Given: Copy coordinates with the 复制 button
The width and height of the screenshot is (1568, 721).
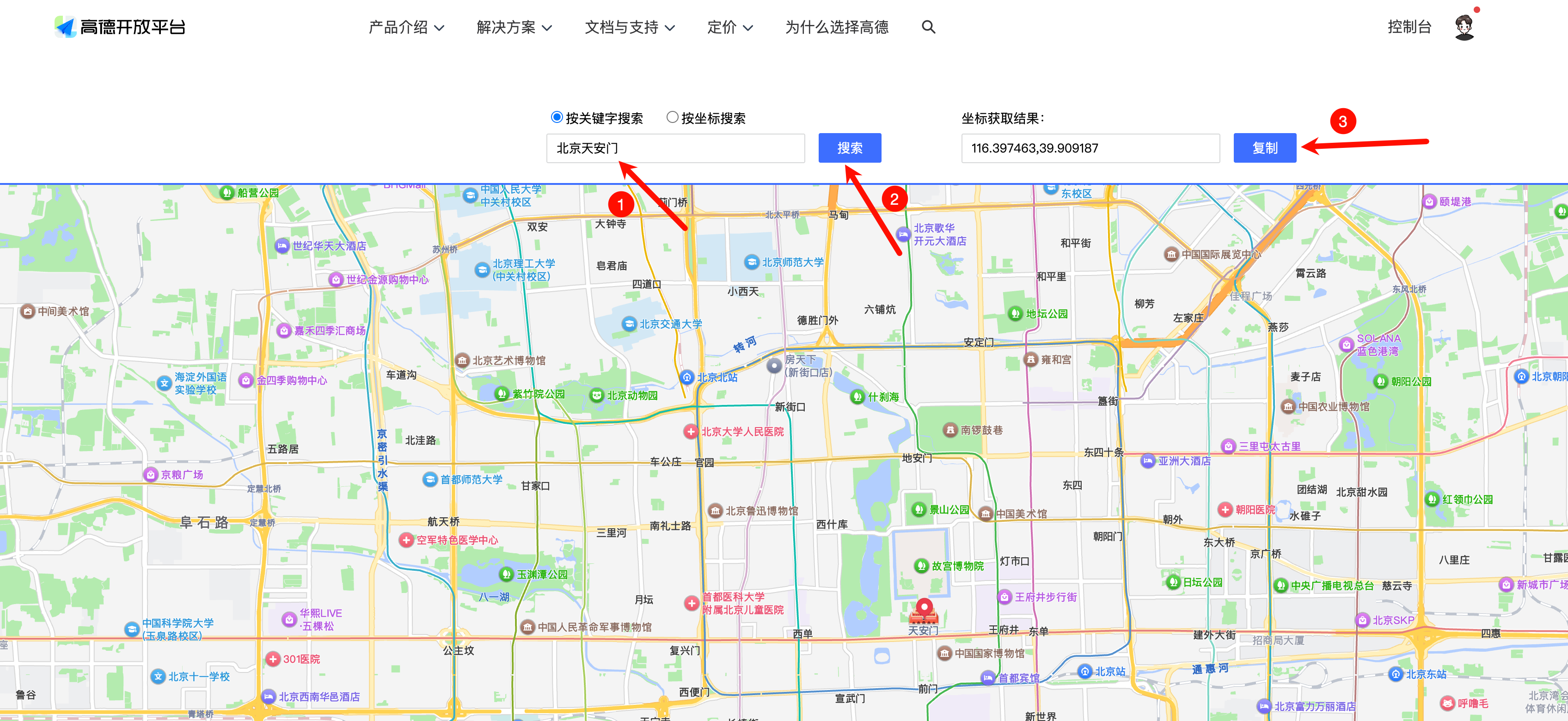Looking at the screenshot, I should click(x=1264, y=148).
